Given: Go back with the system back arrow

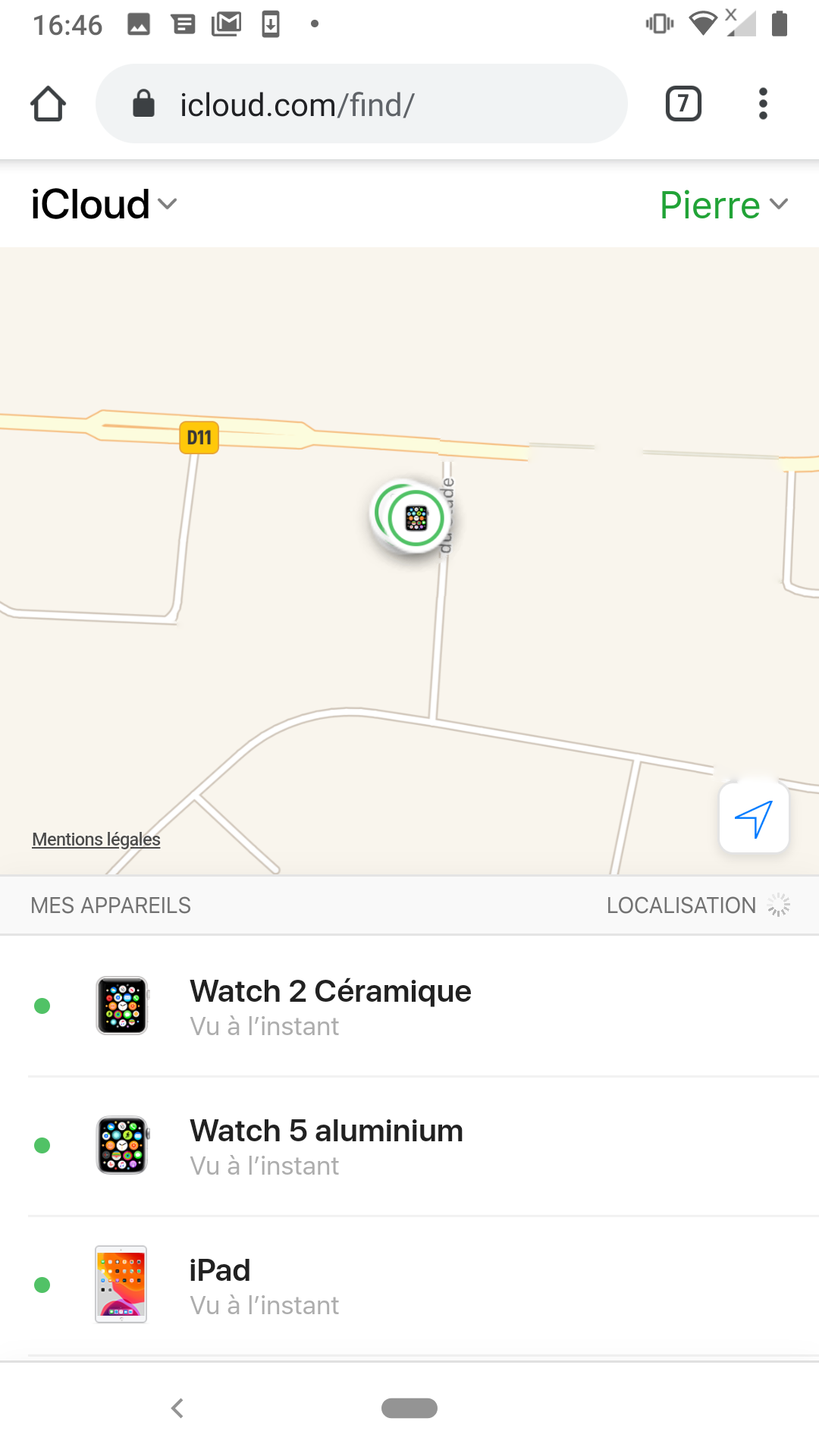Looking at the screenshot, I should point(177,1408).
